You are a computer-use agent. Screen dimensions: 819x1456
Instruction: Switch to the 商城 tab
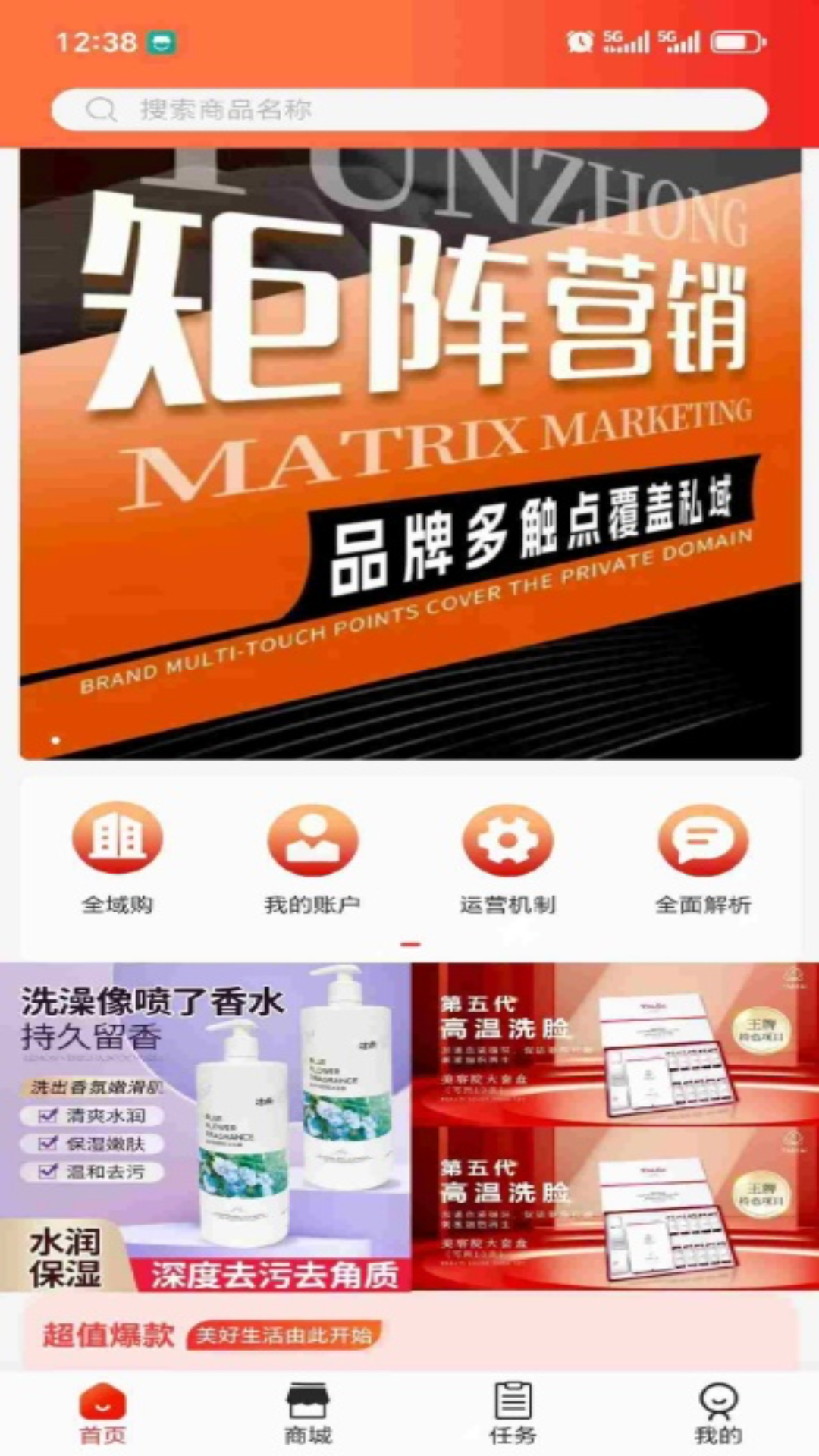[308, 1414]
